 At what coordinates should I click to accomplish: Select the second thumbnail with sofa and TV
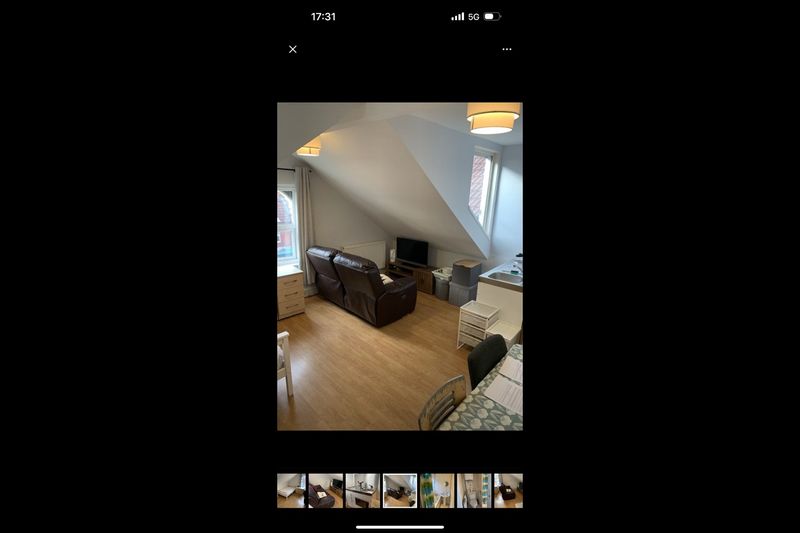(x=326, y=491)
